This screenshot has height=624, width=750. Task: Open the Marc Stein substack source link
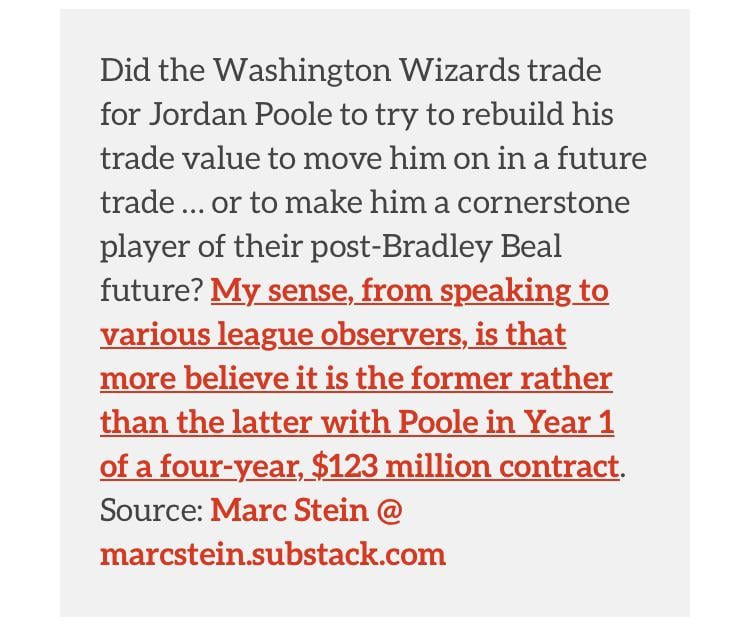point(272,553)
